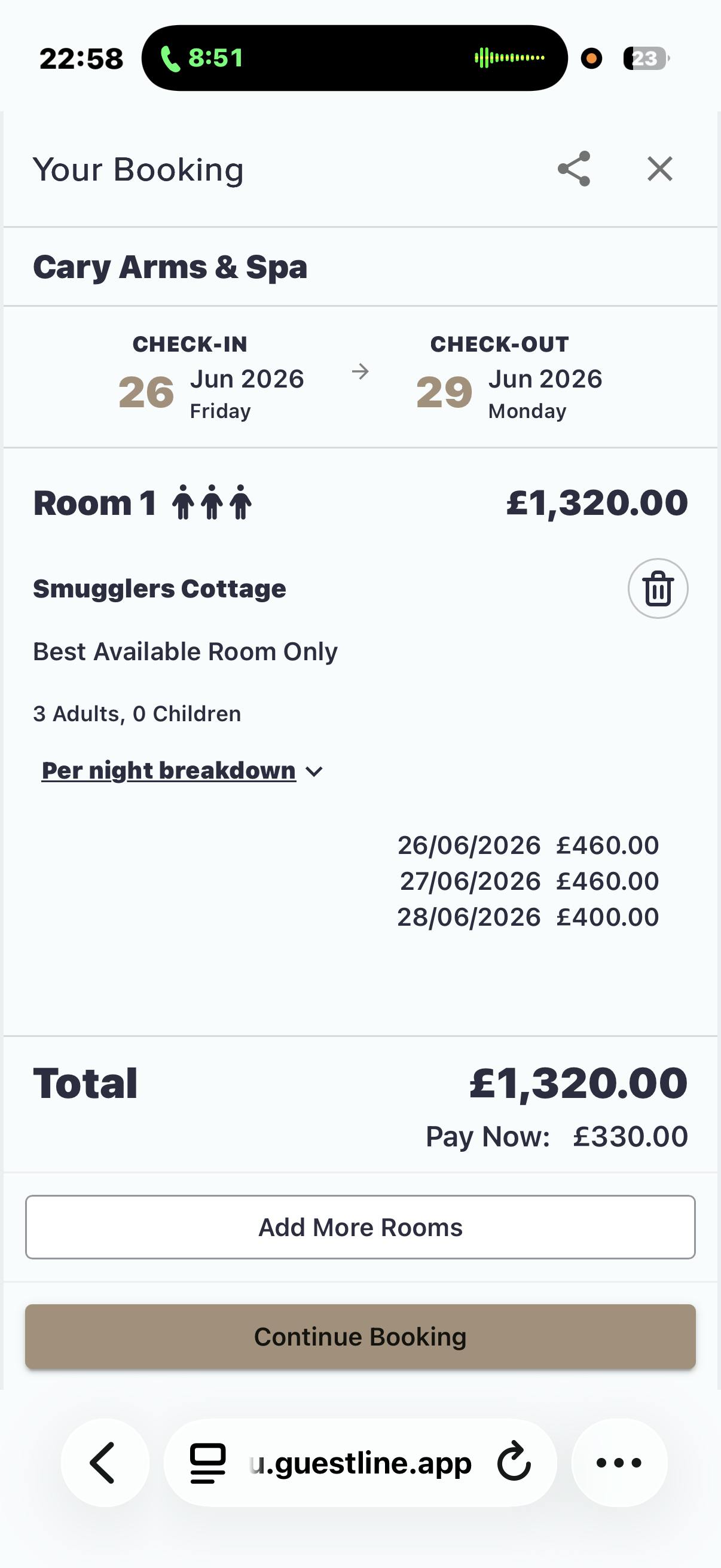Screen dimensions: 721x1568
Task: Continue Booking to proceed
Action: tap(360, 1337)
